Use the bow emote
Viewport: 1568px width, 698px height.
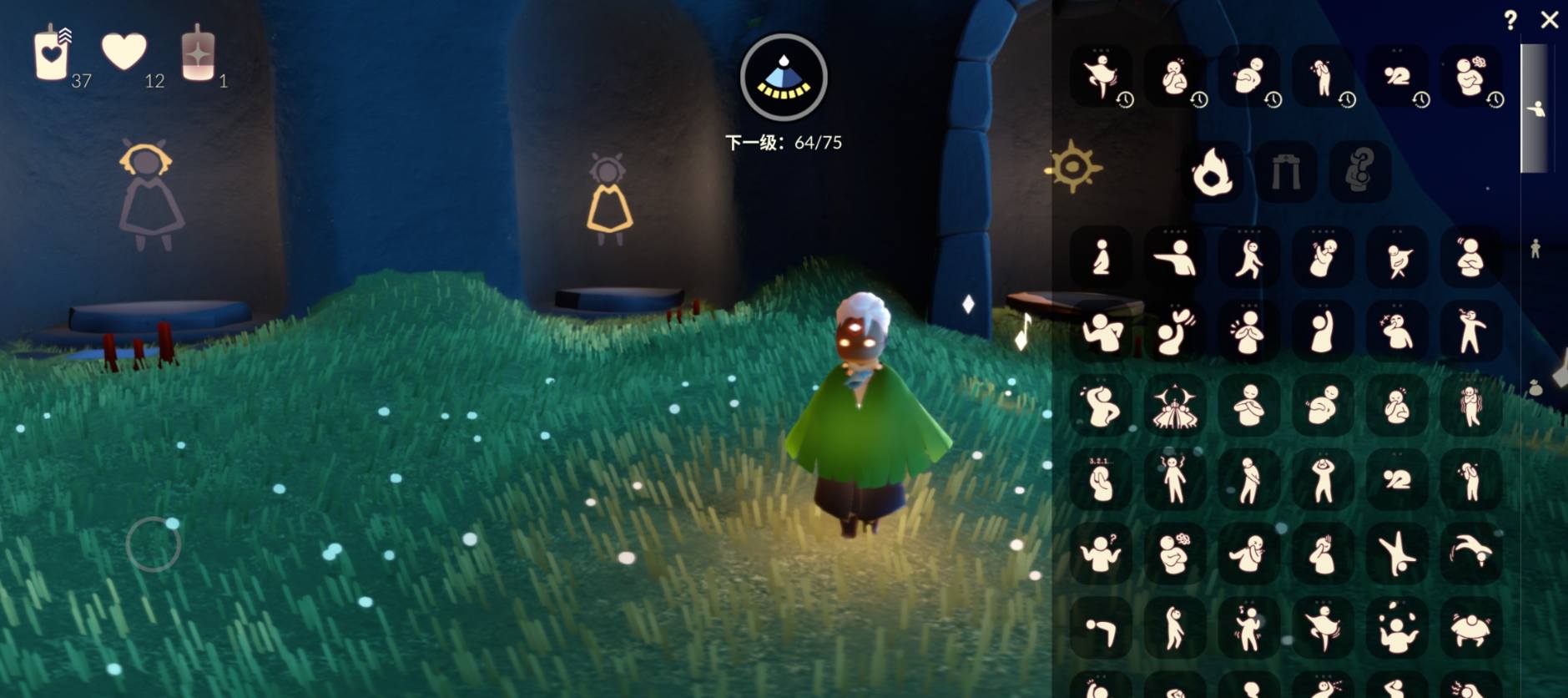coord(1102,628)
